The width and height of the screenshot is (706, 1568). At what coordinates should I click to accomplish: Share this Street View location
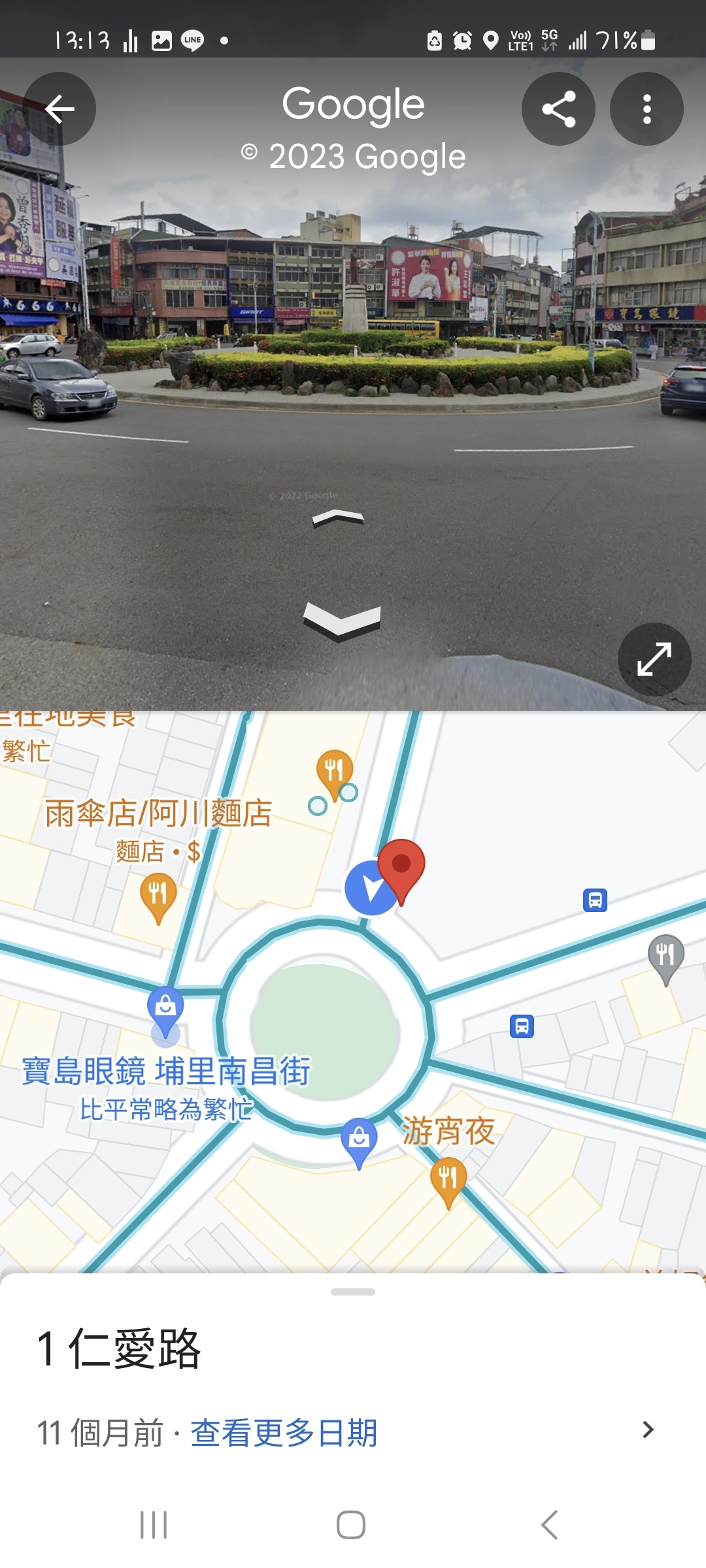click(x=558, y=108)
